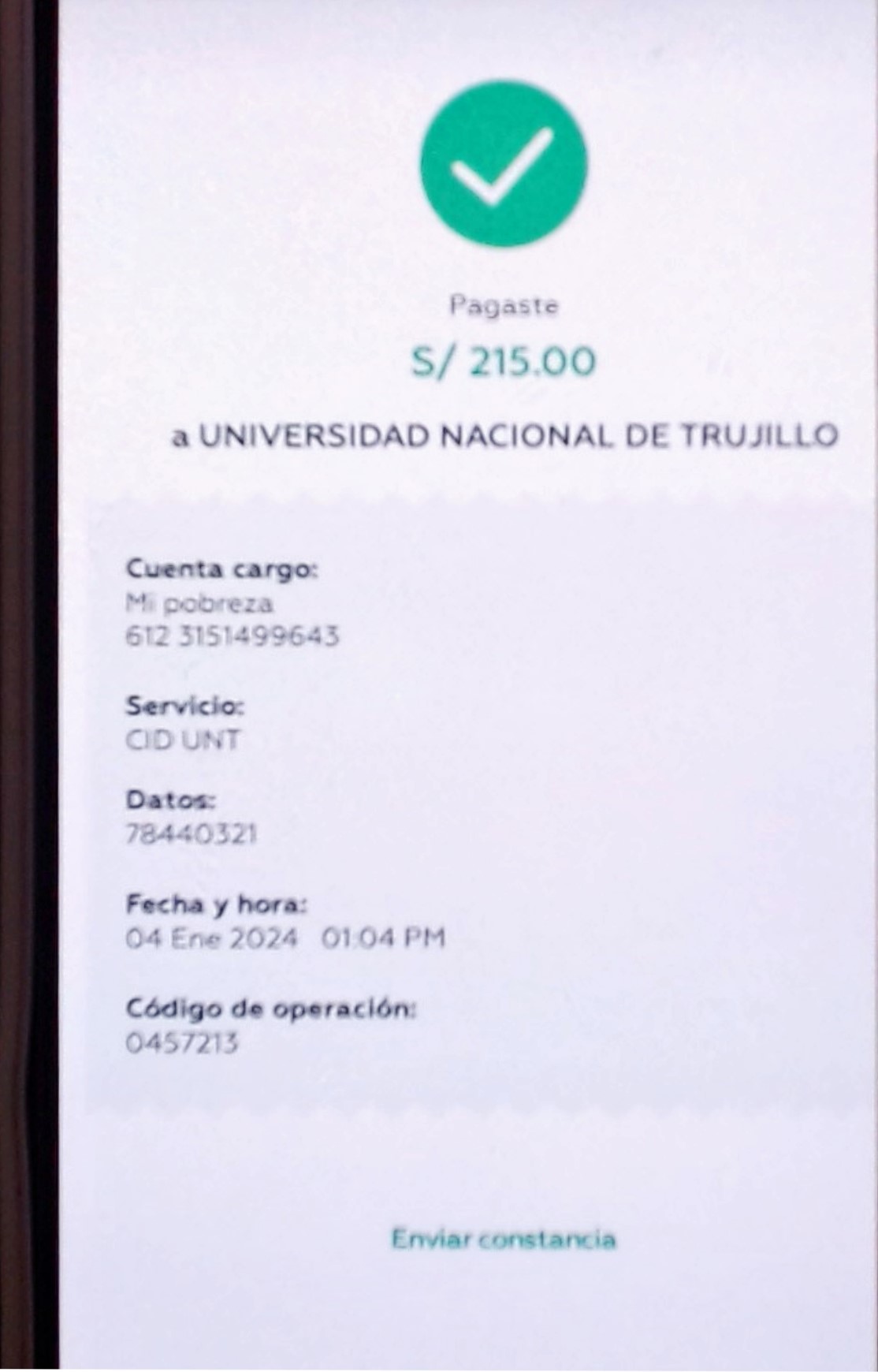Tap Enviar constancia to send the receipt
Screen dimensions: 878x1372
504,1239
